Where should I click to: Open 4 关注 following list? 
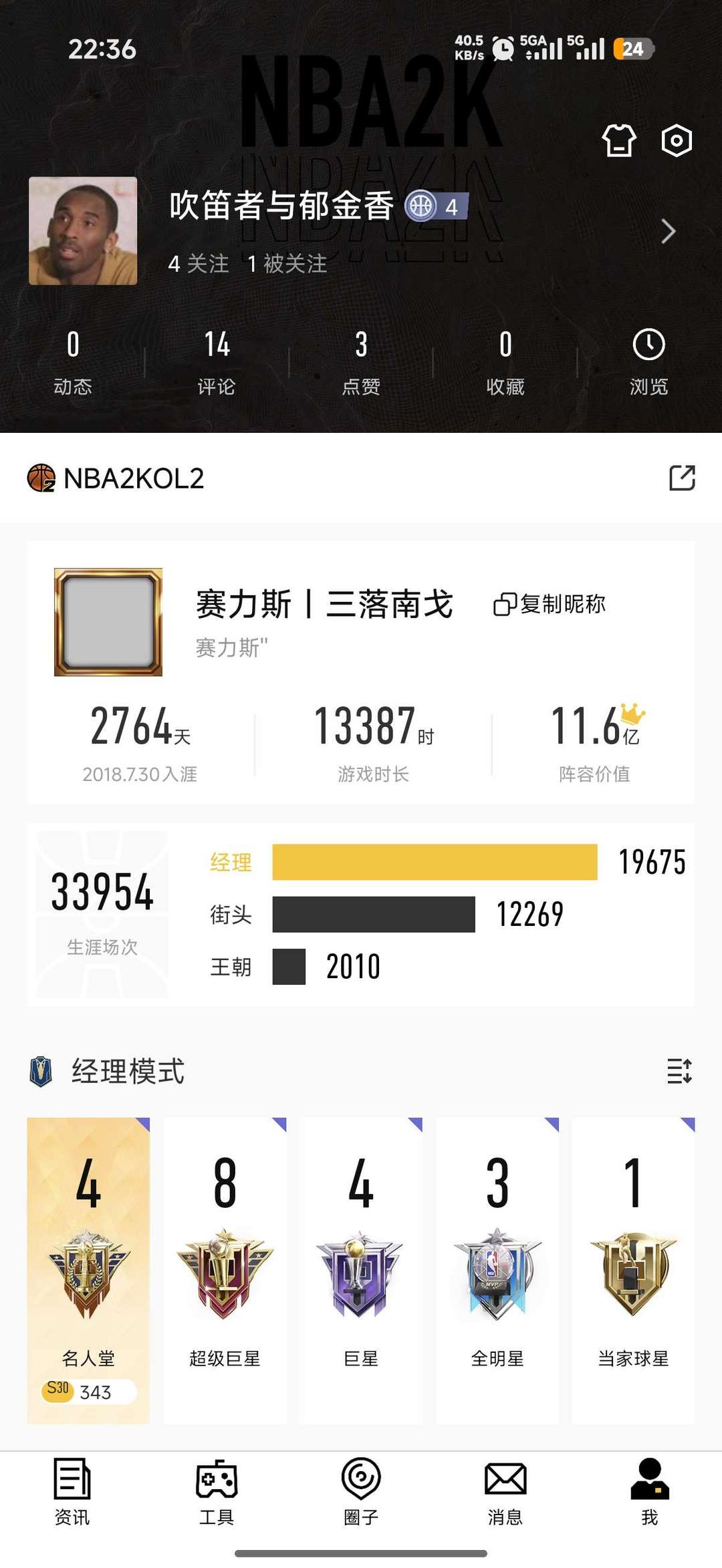[x=199, y=265]
